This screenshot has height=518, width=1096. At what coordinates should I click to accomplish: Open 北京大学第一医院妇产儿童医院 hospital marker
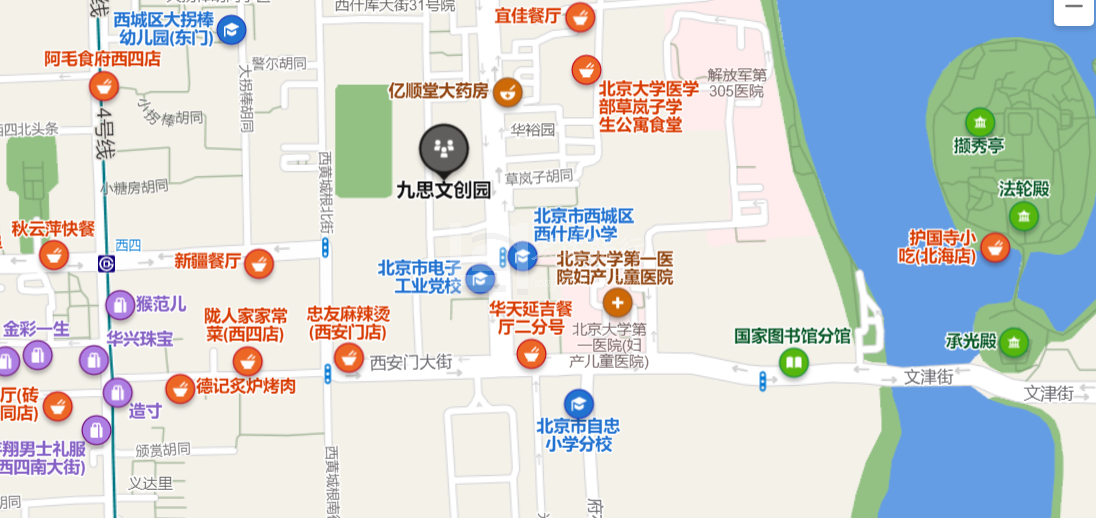pyautogui.click(x=617, y=302)
